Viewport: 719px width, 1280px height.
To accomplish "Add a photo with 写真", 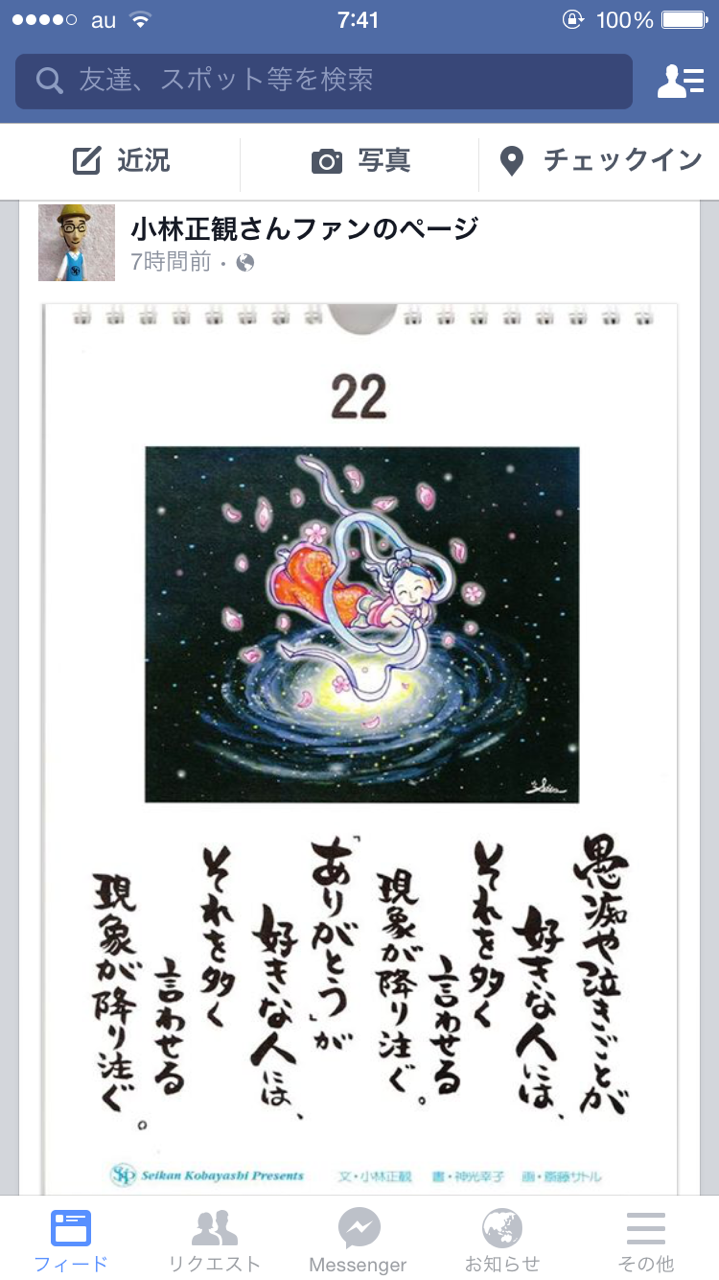I will [x=360, y=160].
